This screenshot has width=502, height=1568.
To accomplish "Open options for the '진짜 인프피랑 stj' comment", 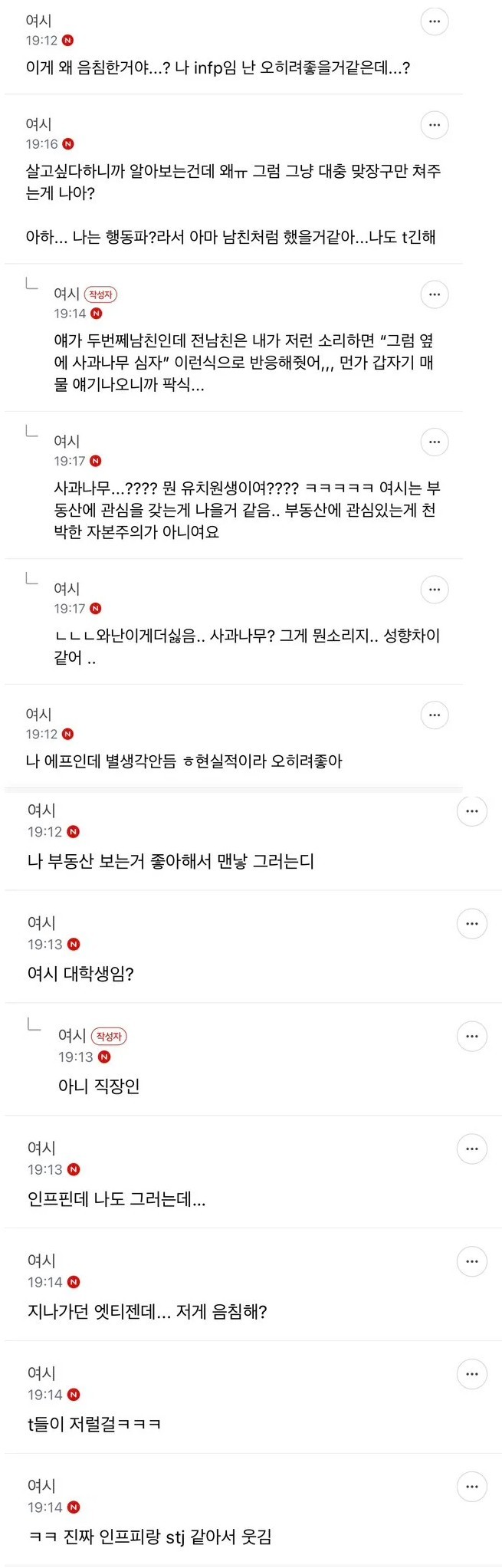I will pyautogui.click(x=471, y=1487).
